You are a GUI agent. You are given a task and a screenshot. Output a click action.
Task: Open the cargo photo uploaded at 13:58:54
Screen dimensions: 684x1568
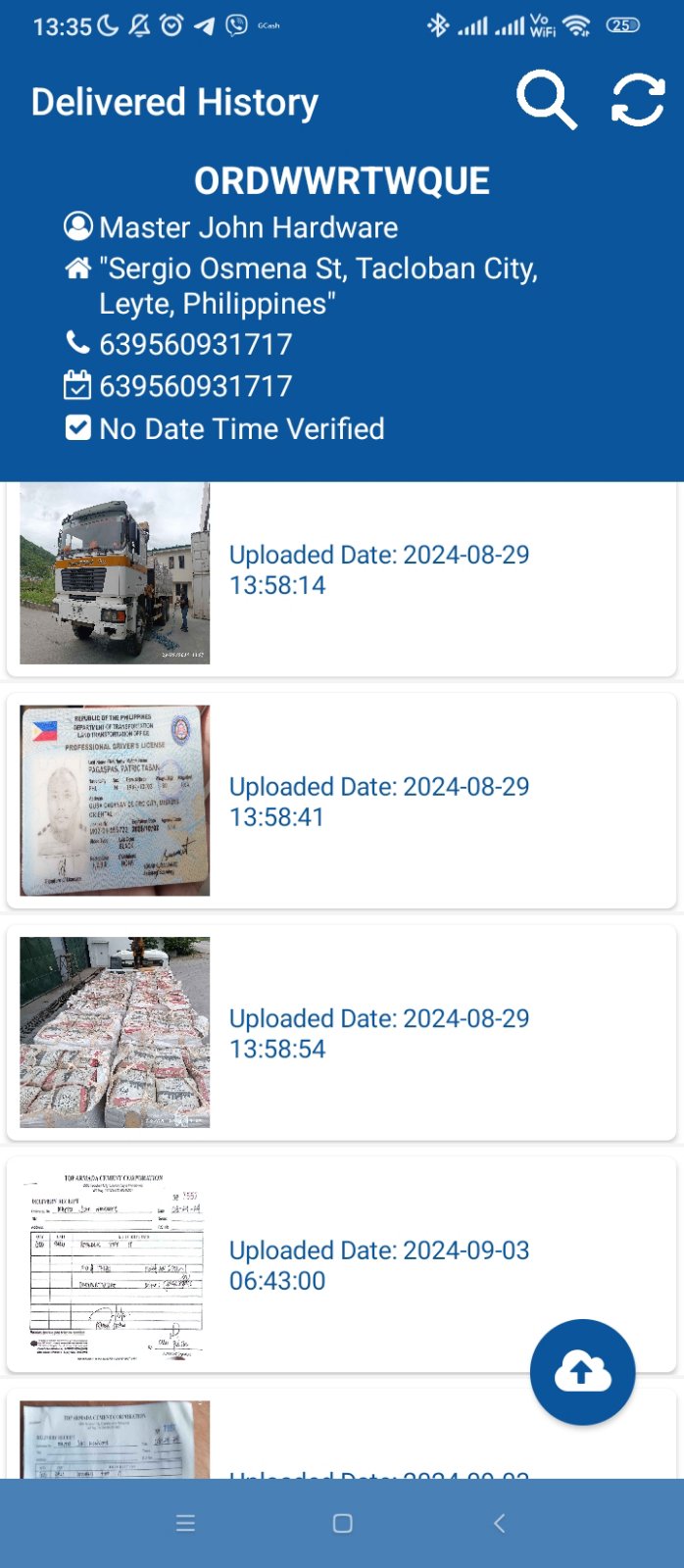coord(115,1032)
